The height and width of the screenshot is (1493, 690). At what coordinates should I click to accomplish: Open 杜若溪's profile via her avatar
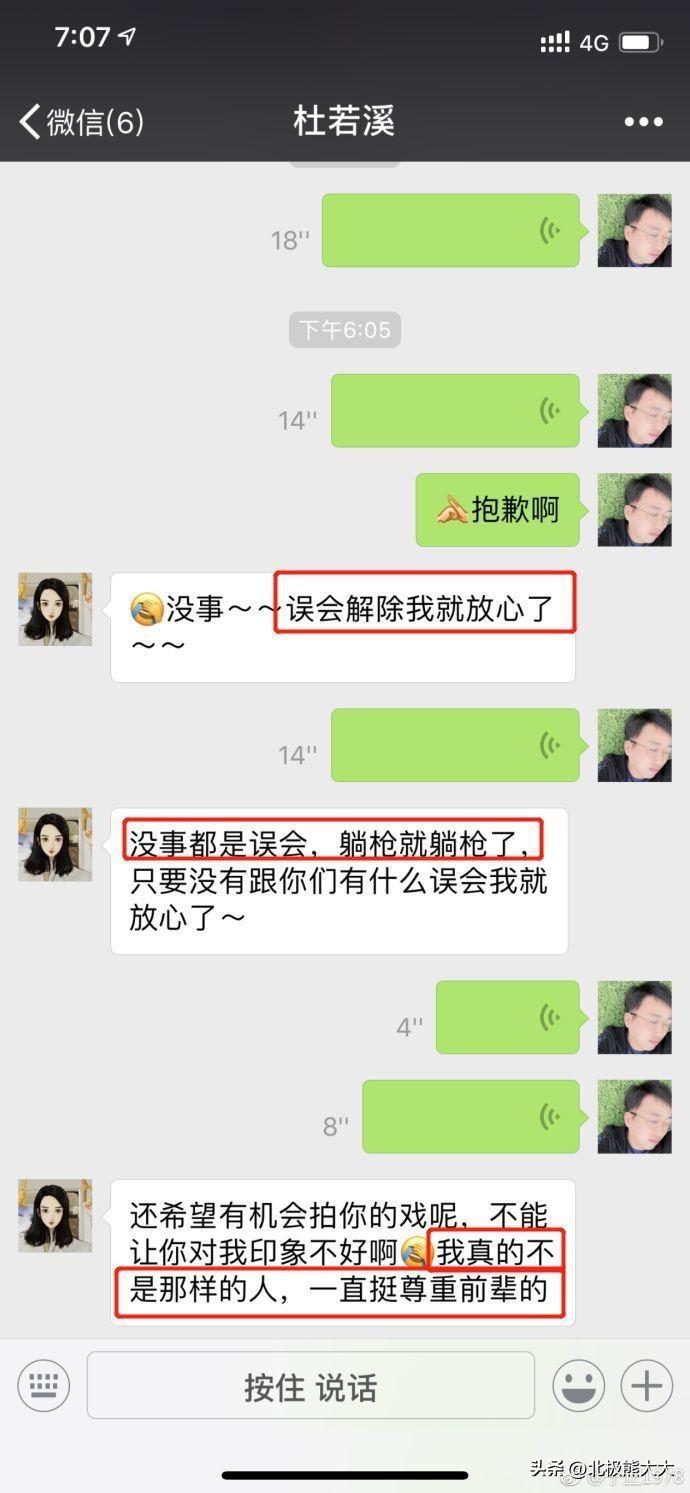pyautogui.click(x=55, y=609)
